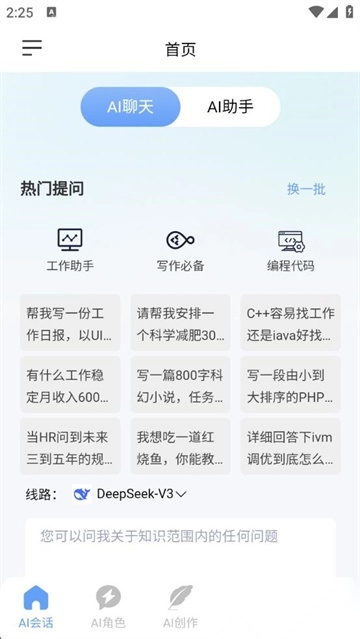Choose the 写作必备 category
The width and height of the screenshot is (360, 639).
pyautogui.click(x=180, y=251)
